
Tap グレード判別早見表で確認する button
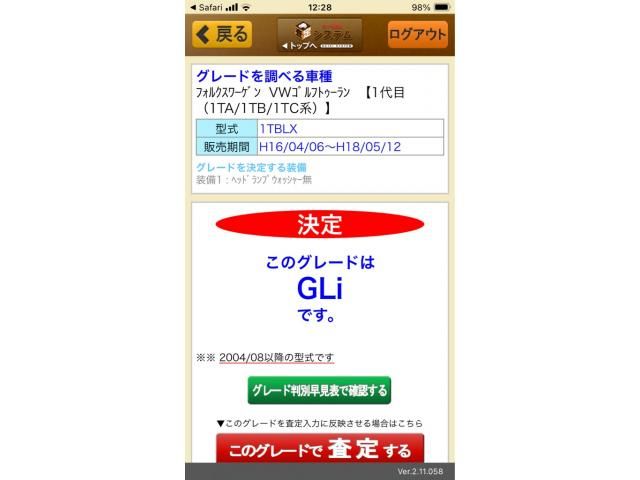319,390
